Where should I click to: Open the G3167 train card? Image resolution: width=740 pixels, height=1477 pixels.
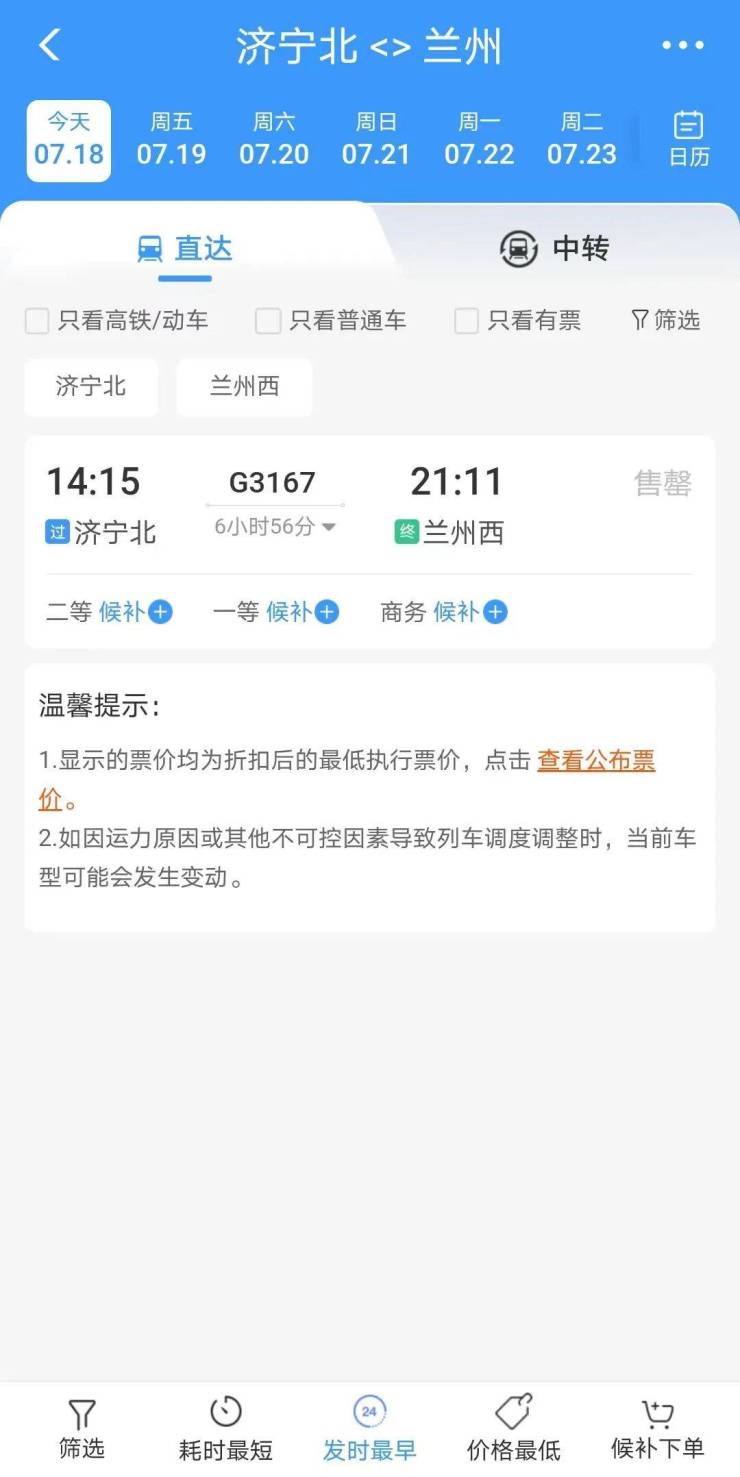pos(272,483)
